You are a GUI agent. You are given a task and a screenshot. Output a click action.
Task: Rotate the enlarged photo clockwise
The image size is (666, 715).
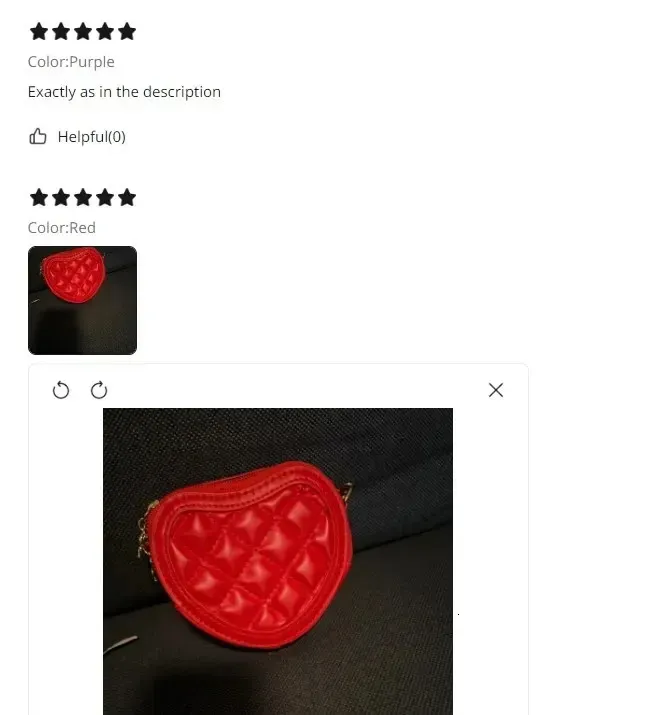click(x=99, y=390)
